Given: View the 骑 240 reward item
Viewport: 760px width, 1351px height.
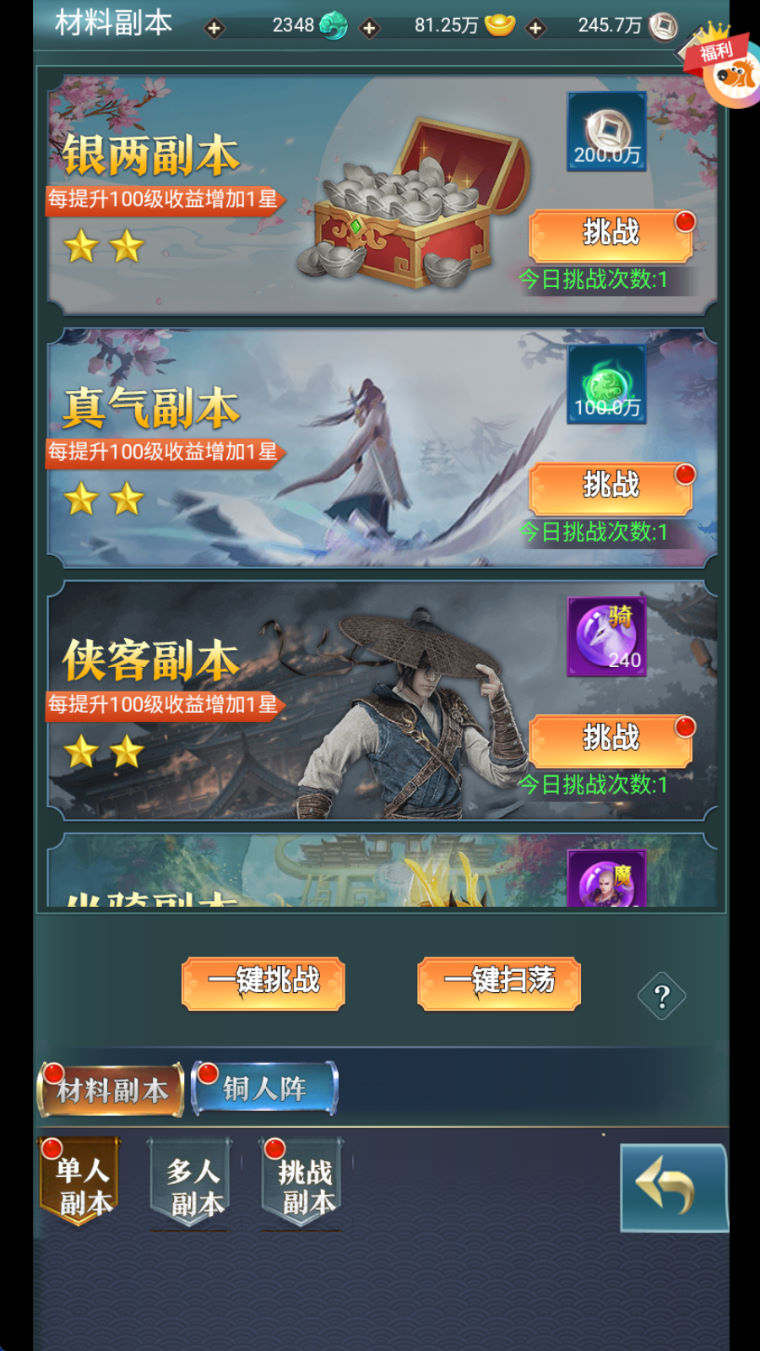Looking at the screenshot, I should click(x=607, y=636).
